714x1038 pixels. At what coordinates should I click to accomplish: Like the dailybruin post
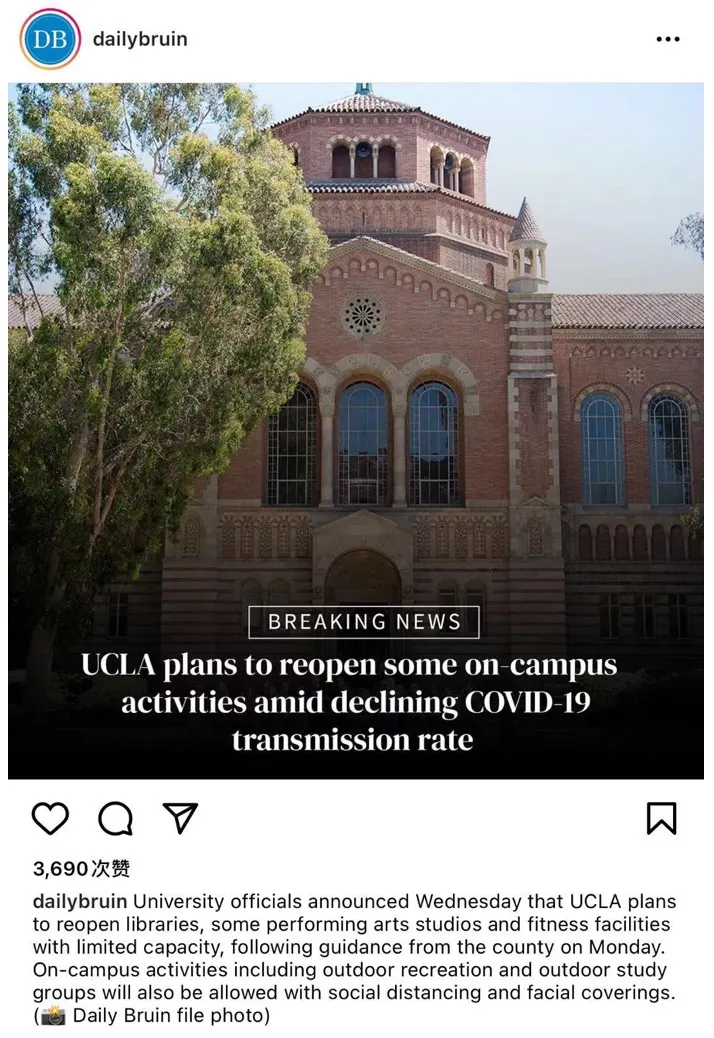(50, 818)
